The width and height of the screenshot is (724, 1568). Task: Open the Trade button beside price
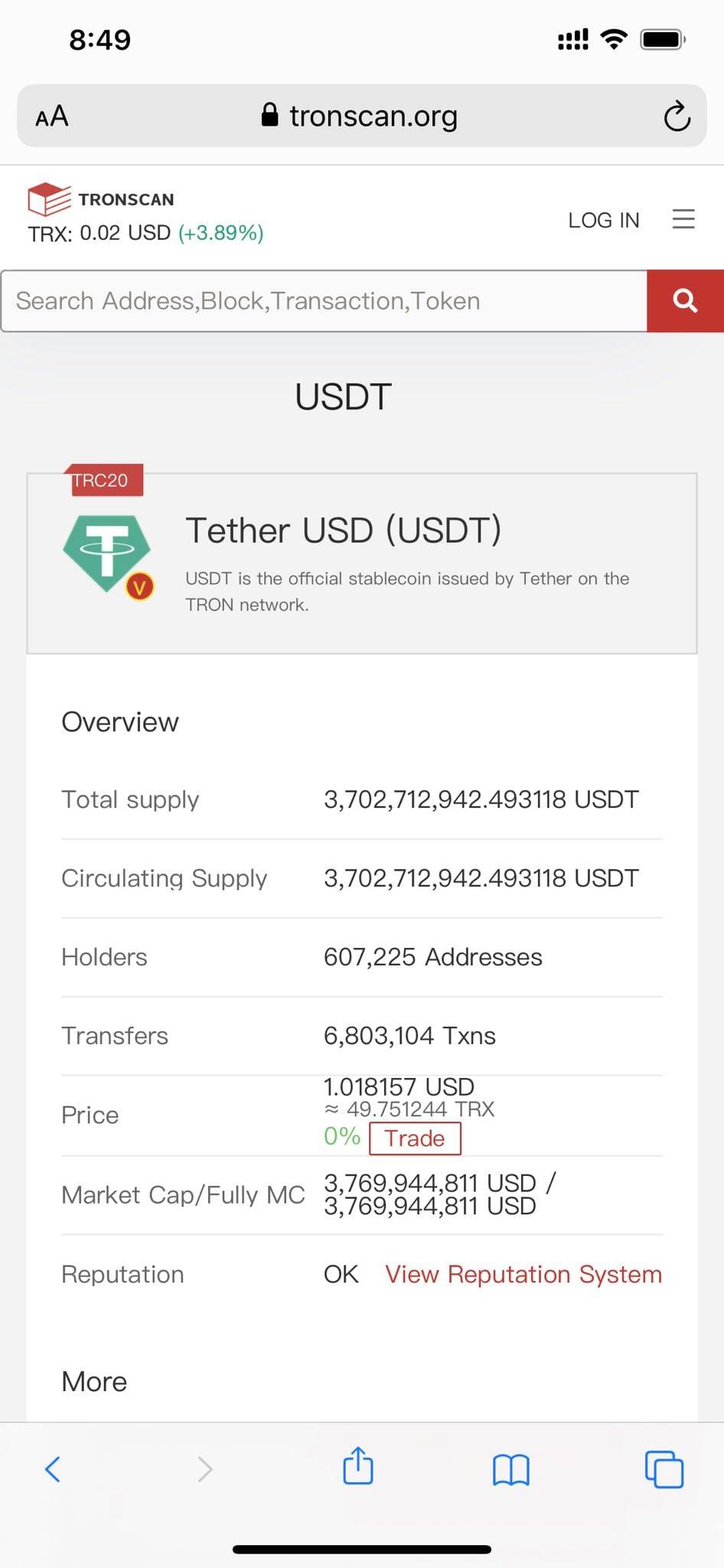tap(415, 1138)
